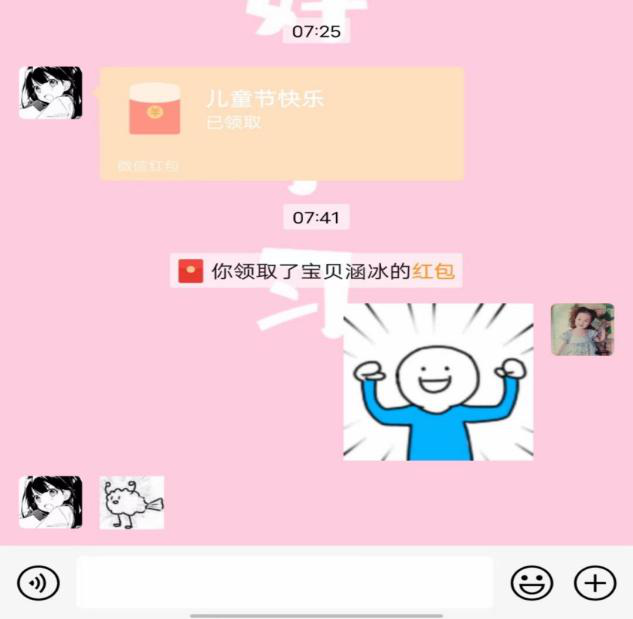Open the fluffy creature sticker
The width and height of the screenshot is (633, 619).
[132, 502]
